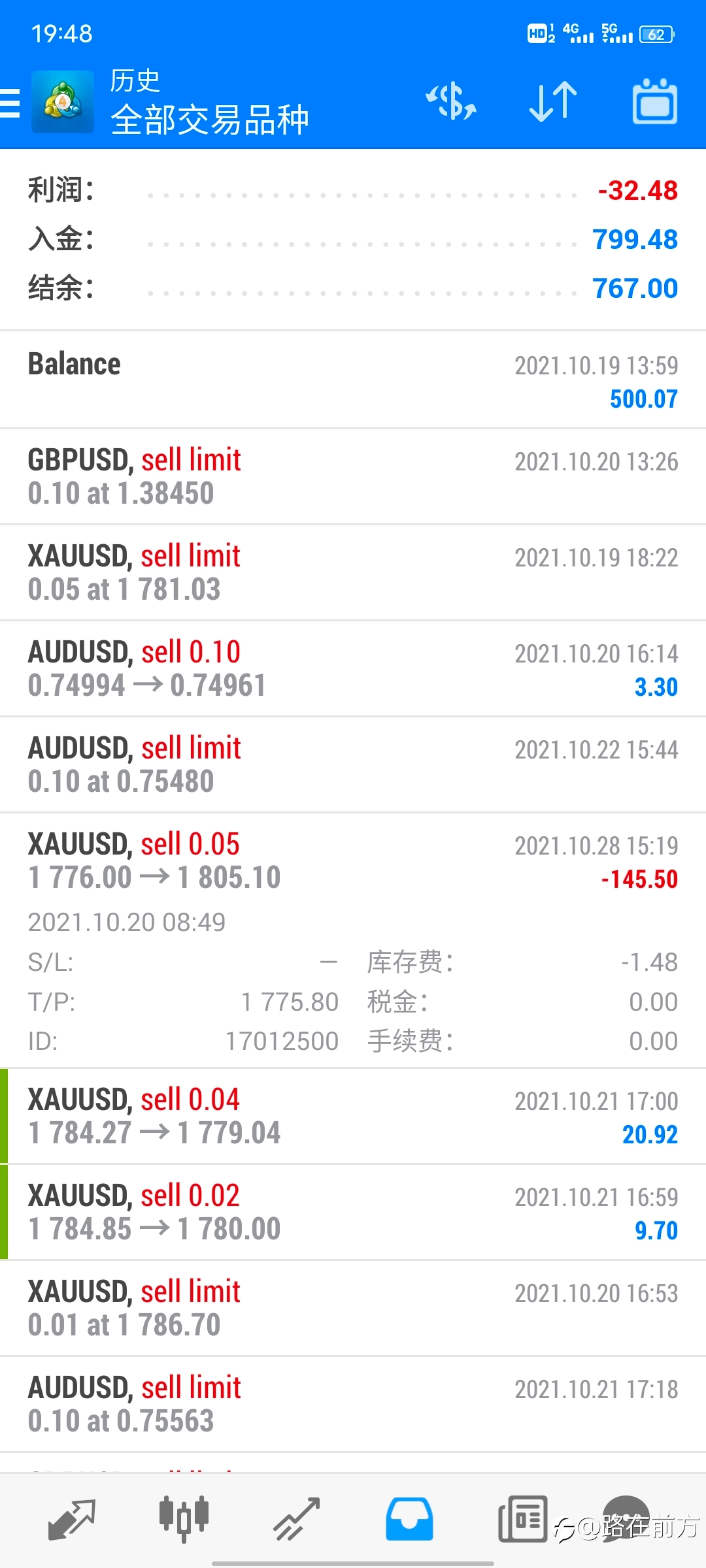
Task: Expand XAUUSD sell limit at 1 781.03
Action: [x=353, y=573]
